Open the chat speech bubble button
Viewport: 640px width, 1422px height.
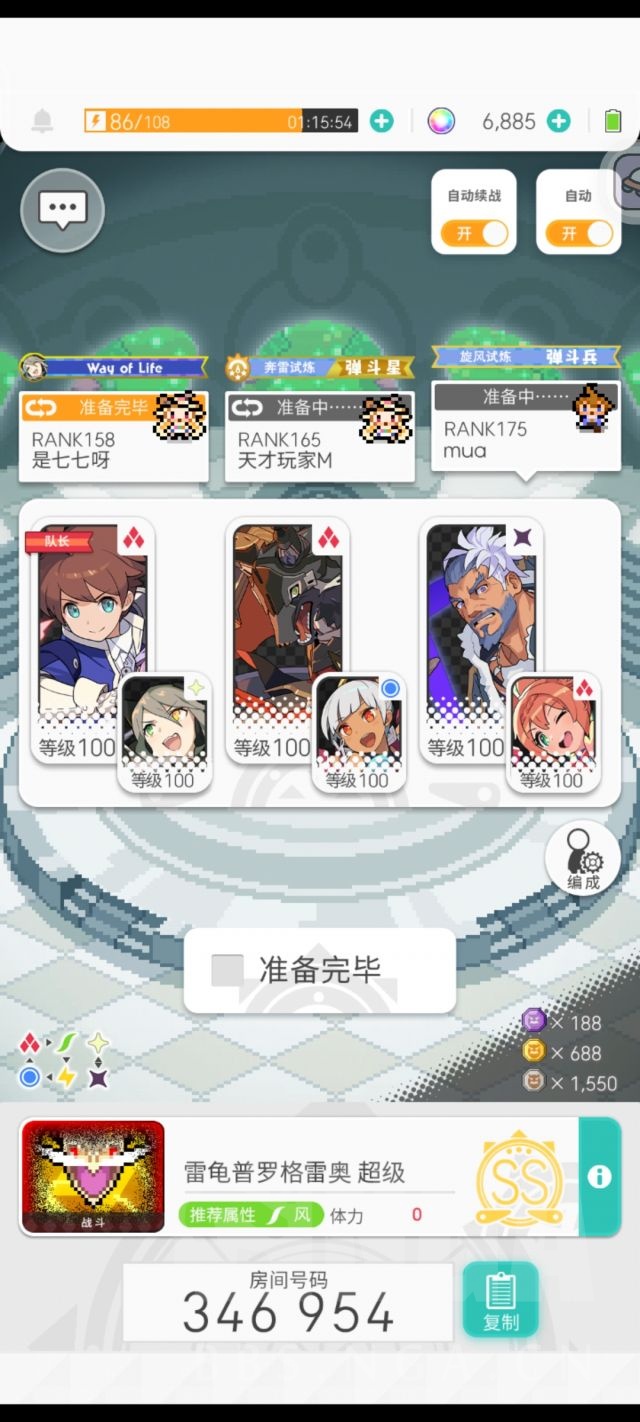point(62,210)
